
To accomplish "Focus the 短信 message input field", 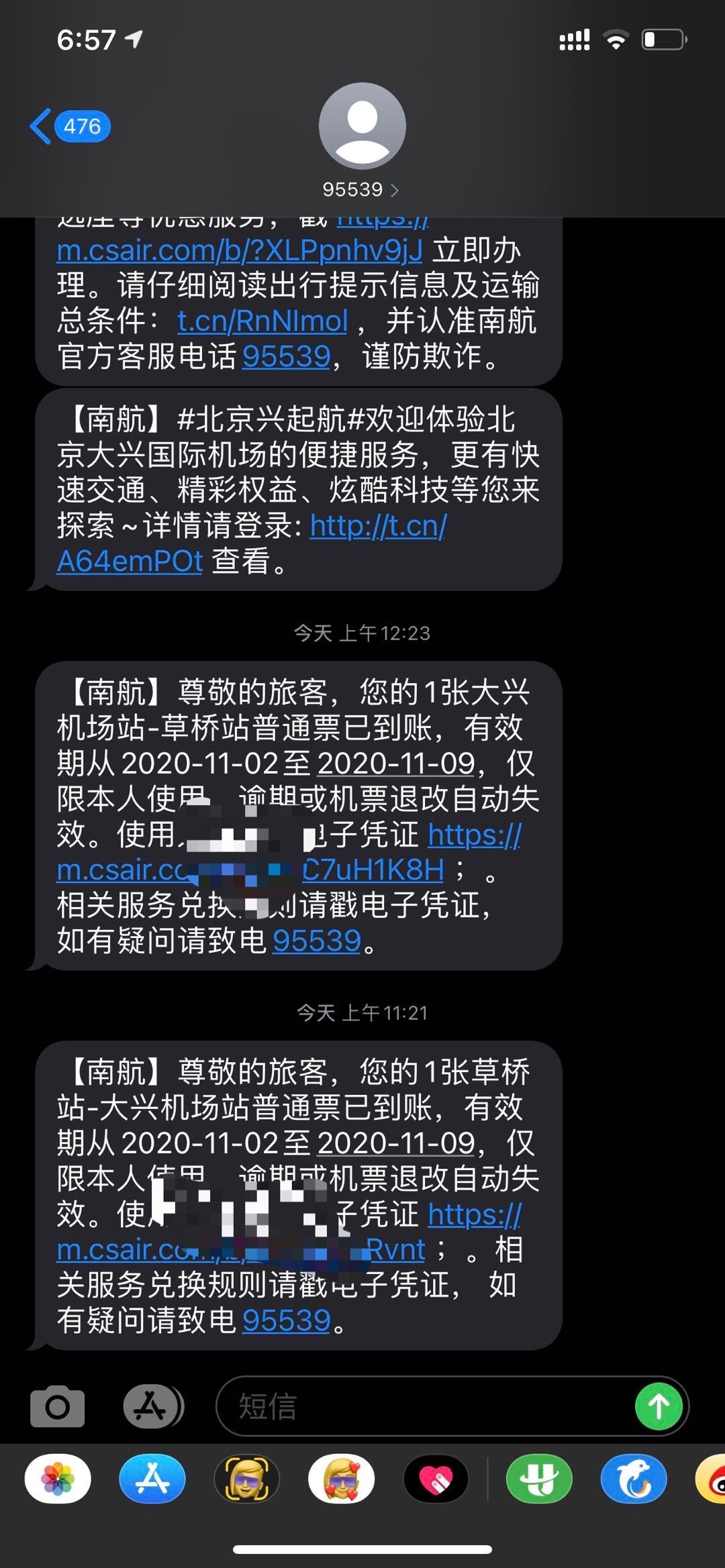I will point(430,1406).
